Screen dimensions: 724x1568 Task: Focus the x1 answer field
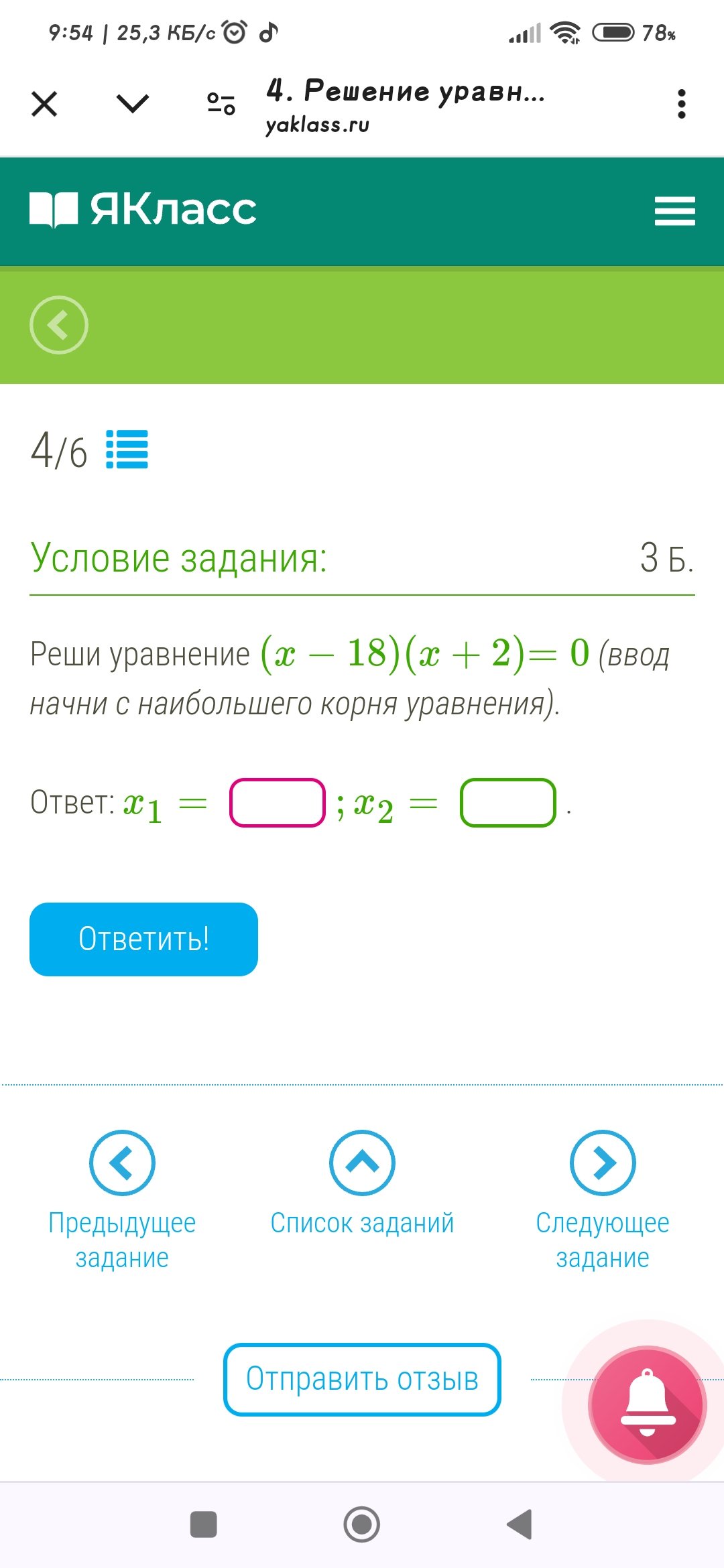point(278,803)
